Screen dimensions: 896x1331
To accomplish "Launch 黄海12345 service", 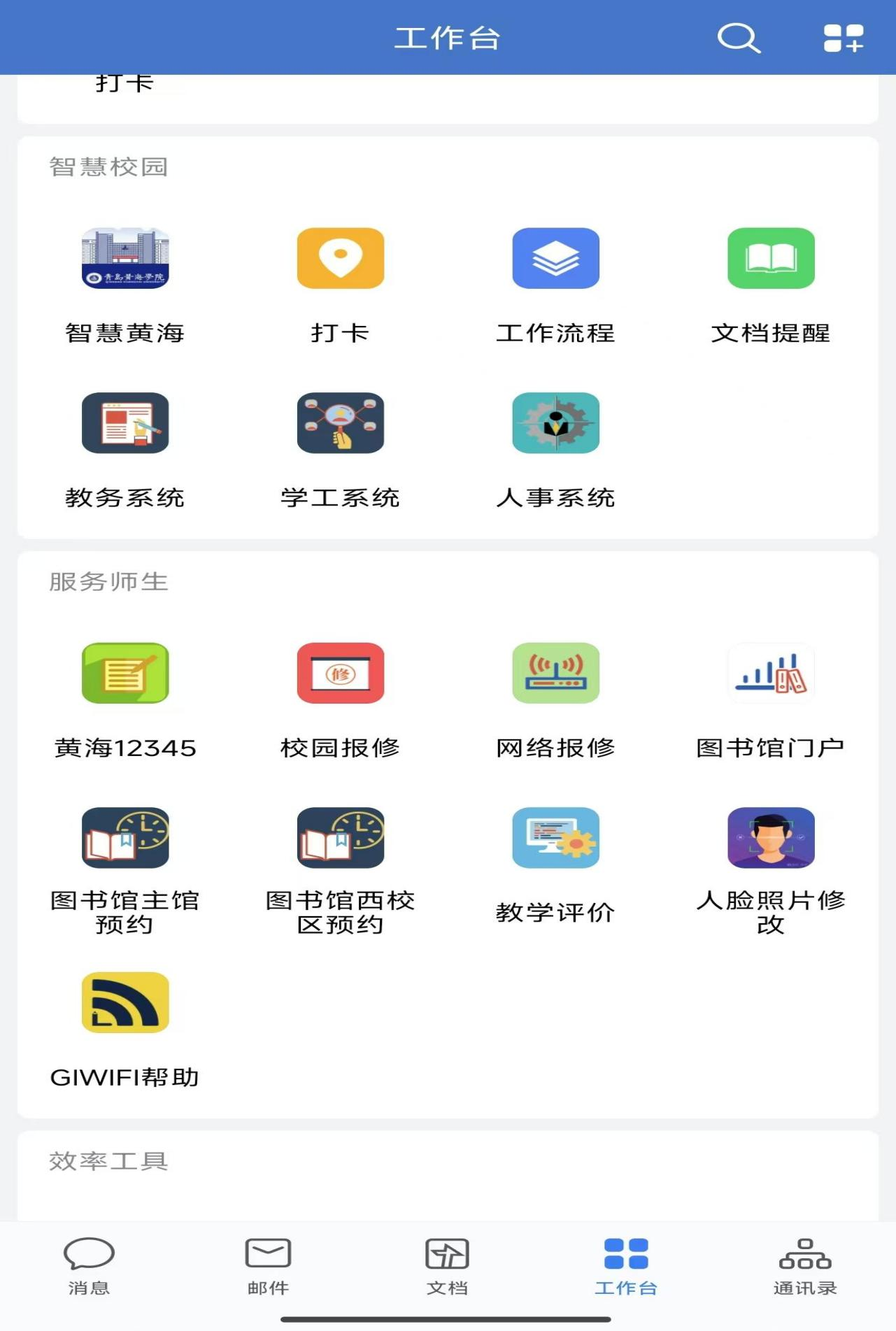I will (125, 673).
